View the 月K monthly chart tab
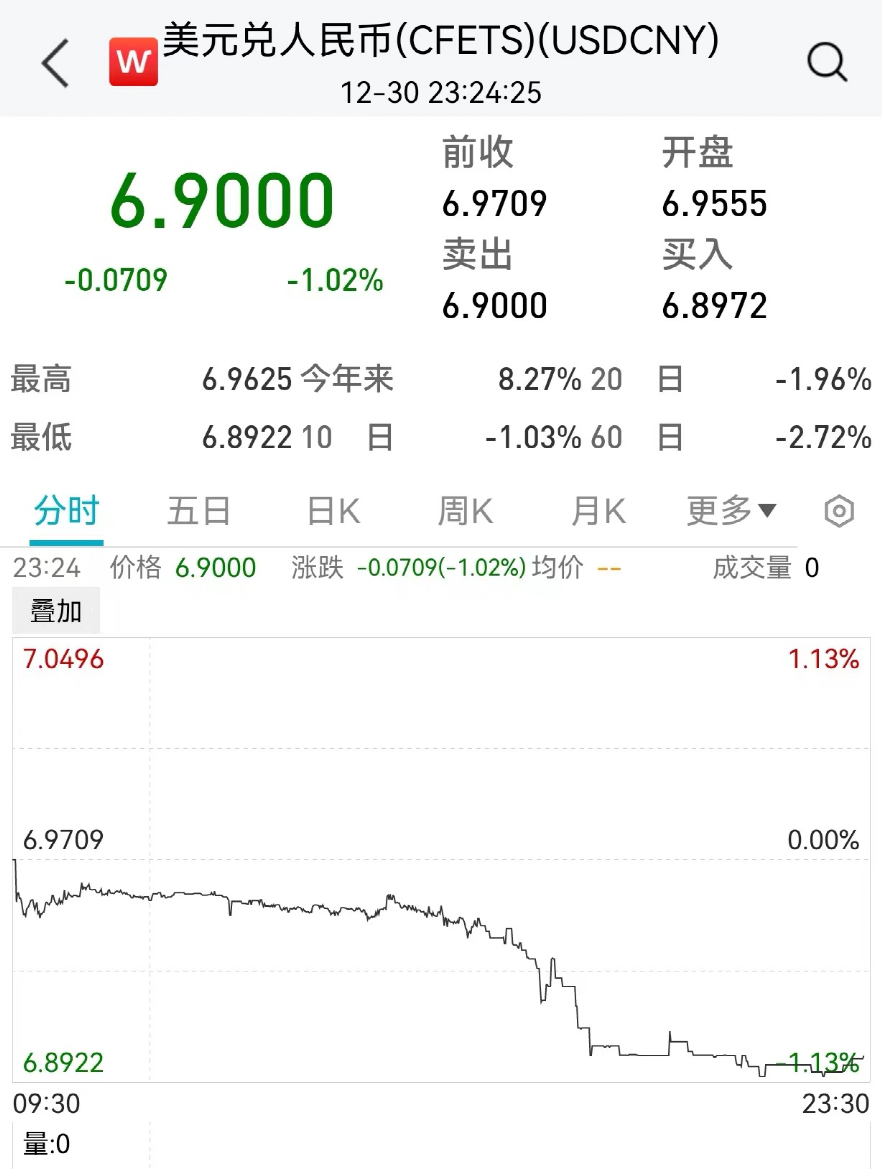 (597, 510)
